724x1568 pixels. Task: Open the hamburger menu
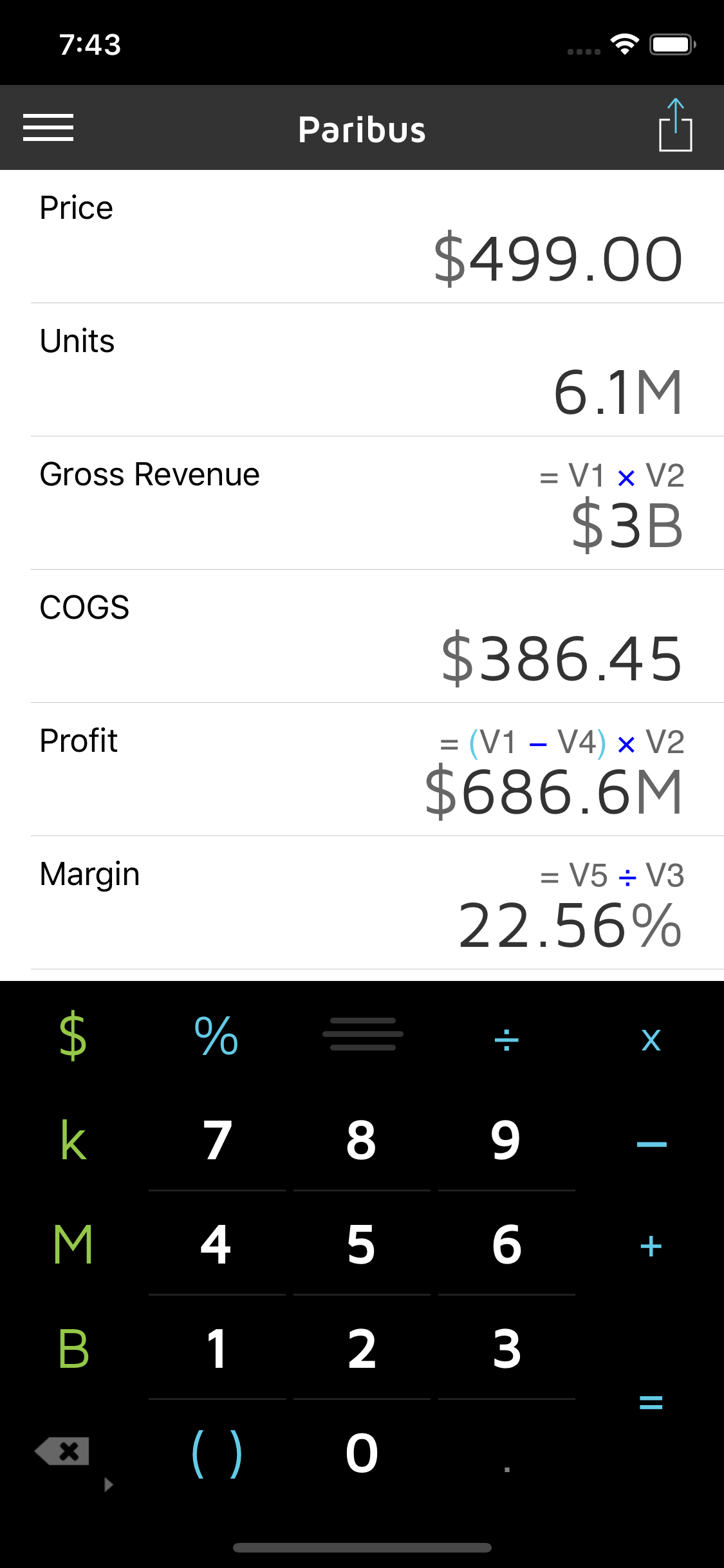coord(48,127)
